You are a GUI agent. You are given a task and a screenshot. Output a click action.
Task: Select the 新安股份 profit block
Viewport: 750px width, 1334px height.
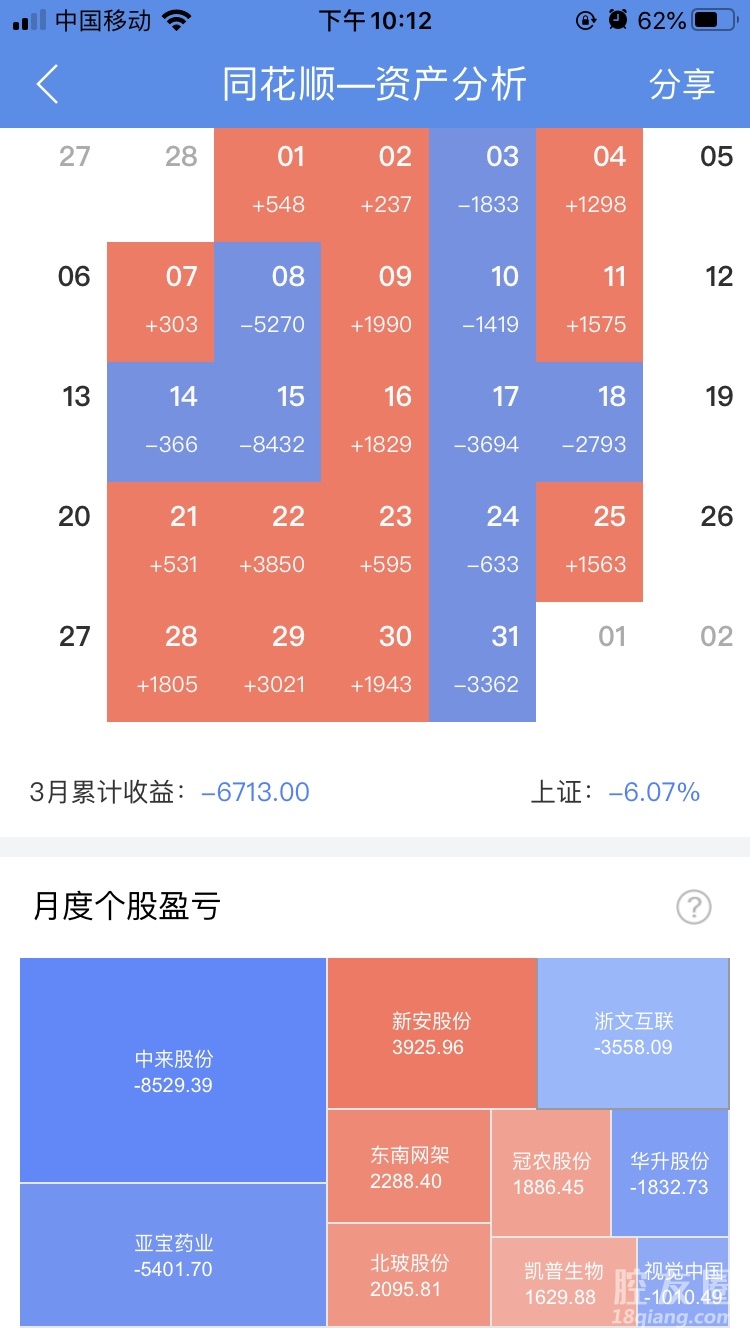(432, 1033)
